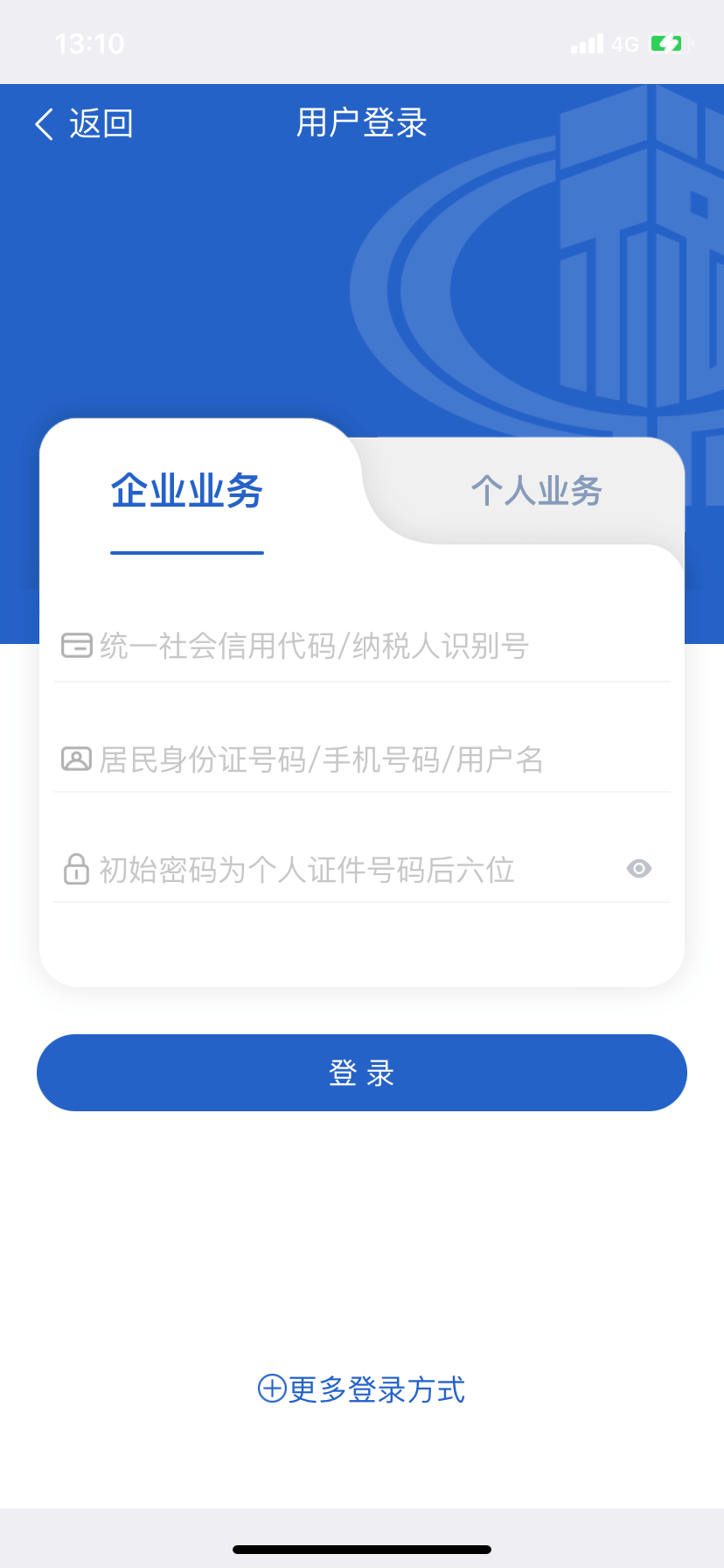Open 更多登录方式 options
The width and height of the screenshot is (724, 1568).
point(362,1389)
